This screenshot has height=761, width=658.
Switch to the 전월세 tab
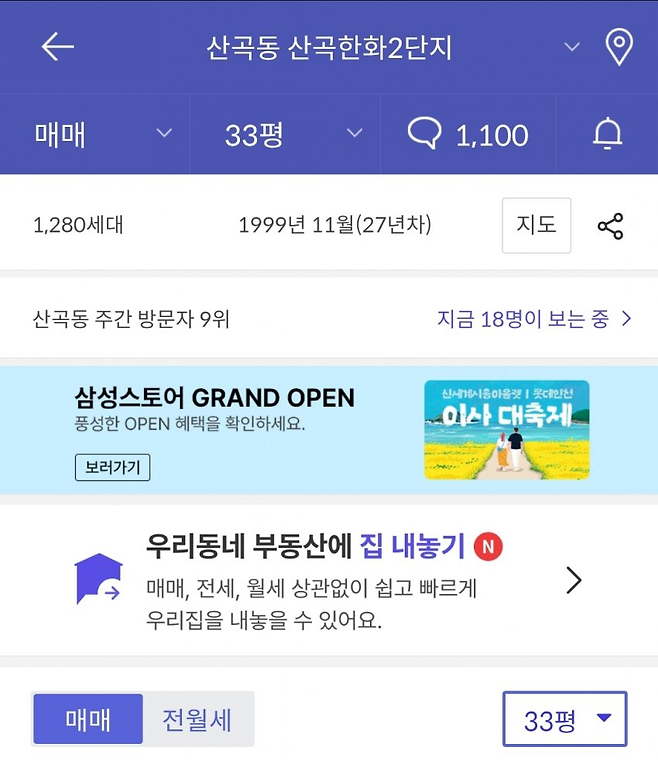[197, 719]
